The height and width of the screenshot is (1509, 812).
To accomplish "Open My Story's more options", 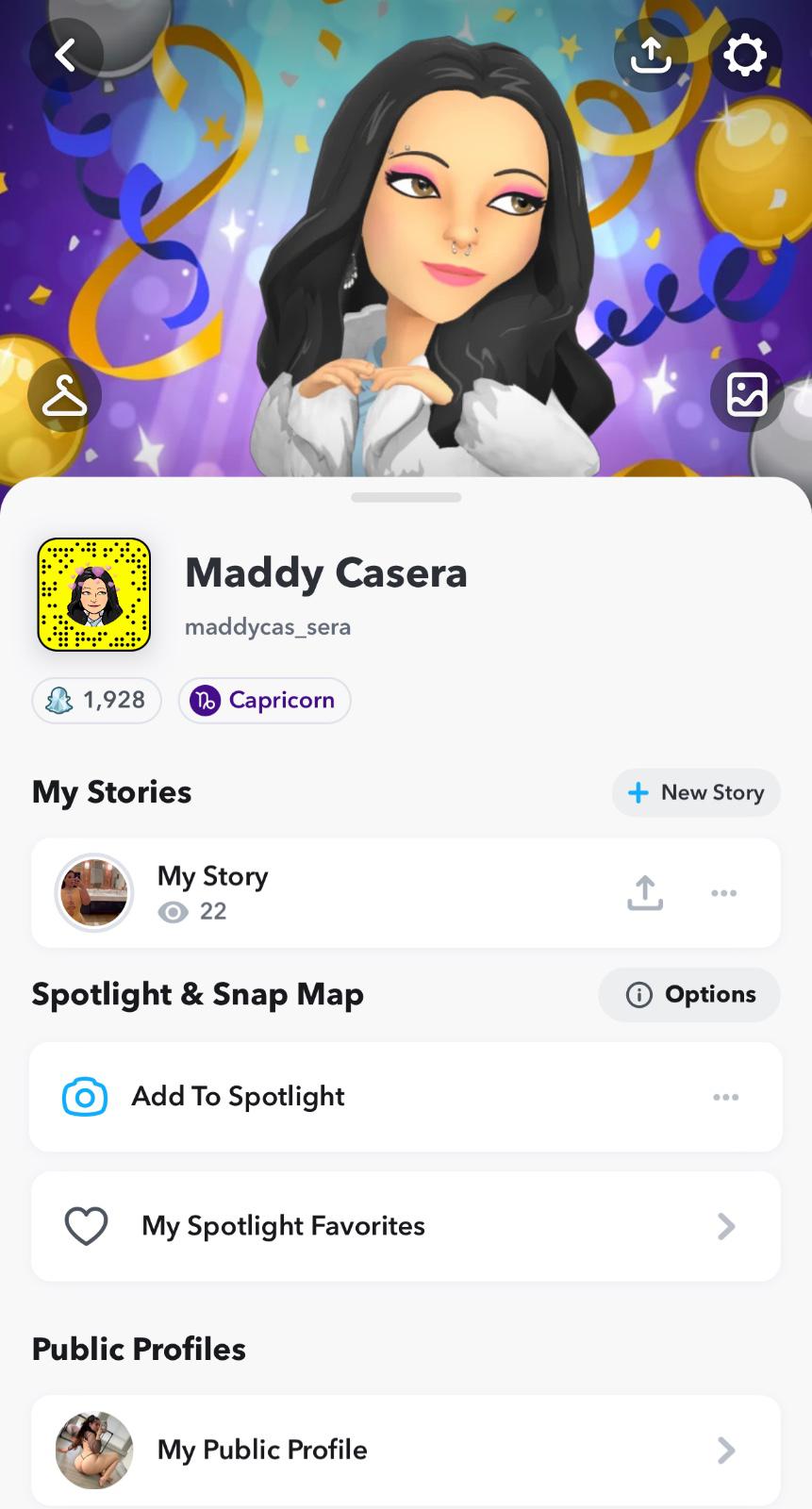I will point(724,892).
